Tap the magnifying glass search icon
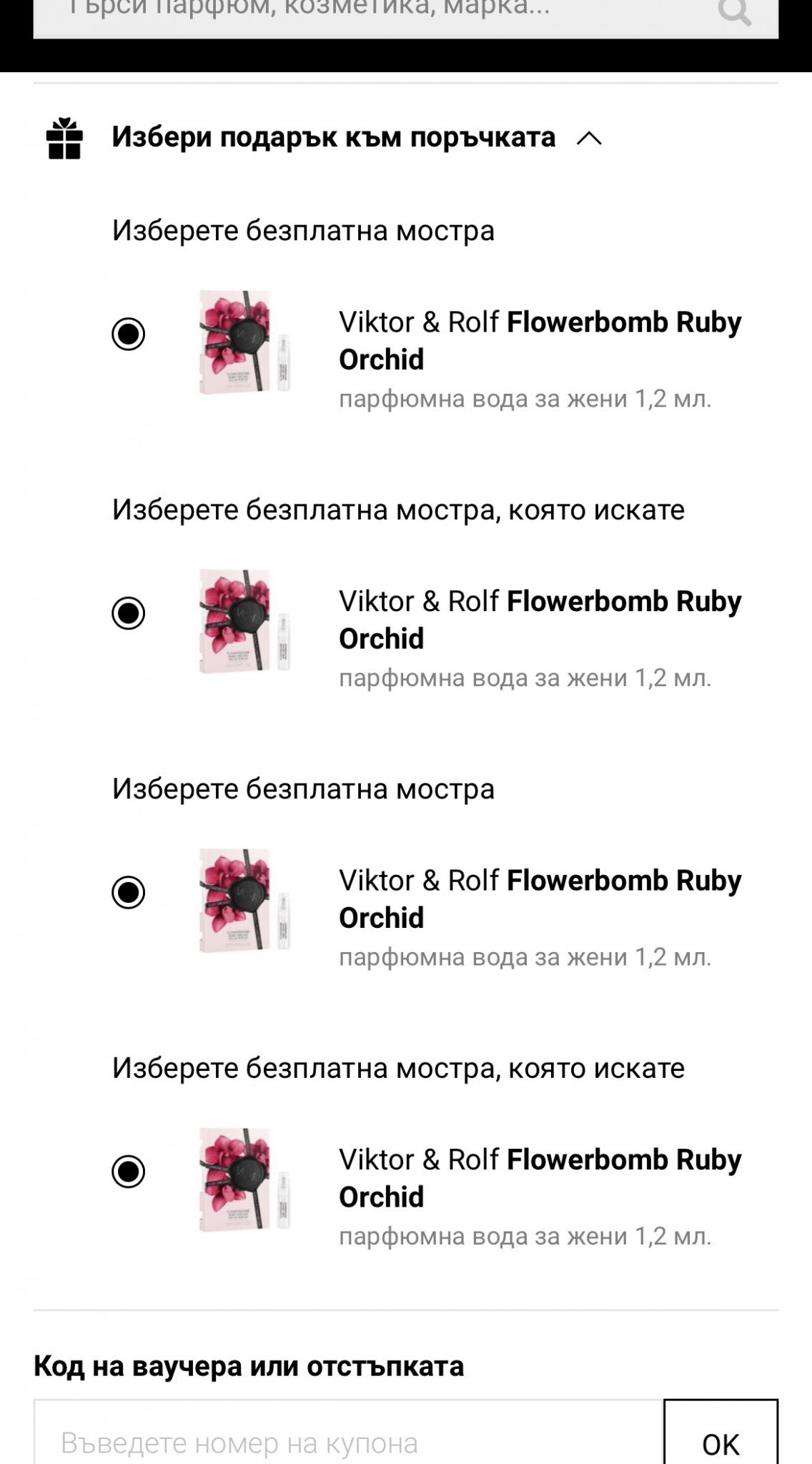This screenshot has height=1464, width=812. tap(734, 11)
